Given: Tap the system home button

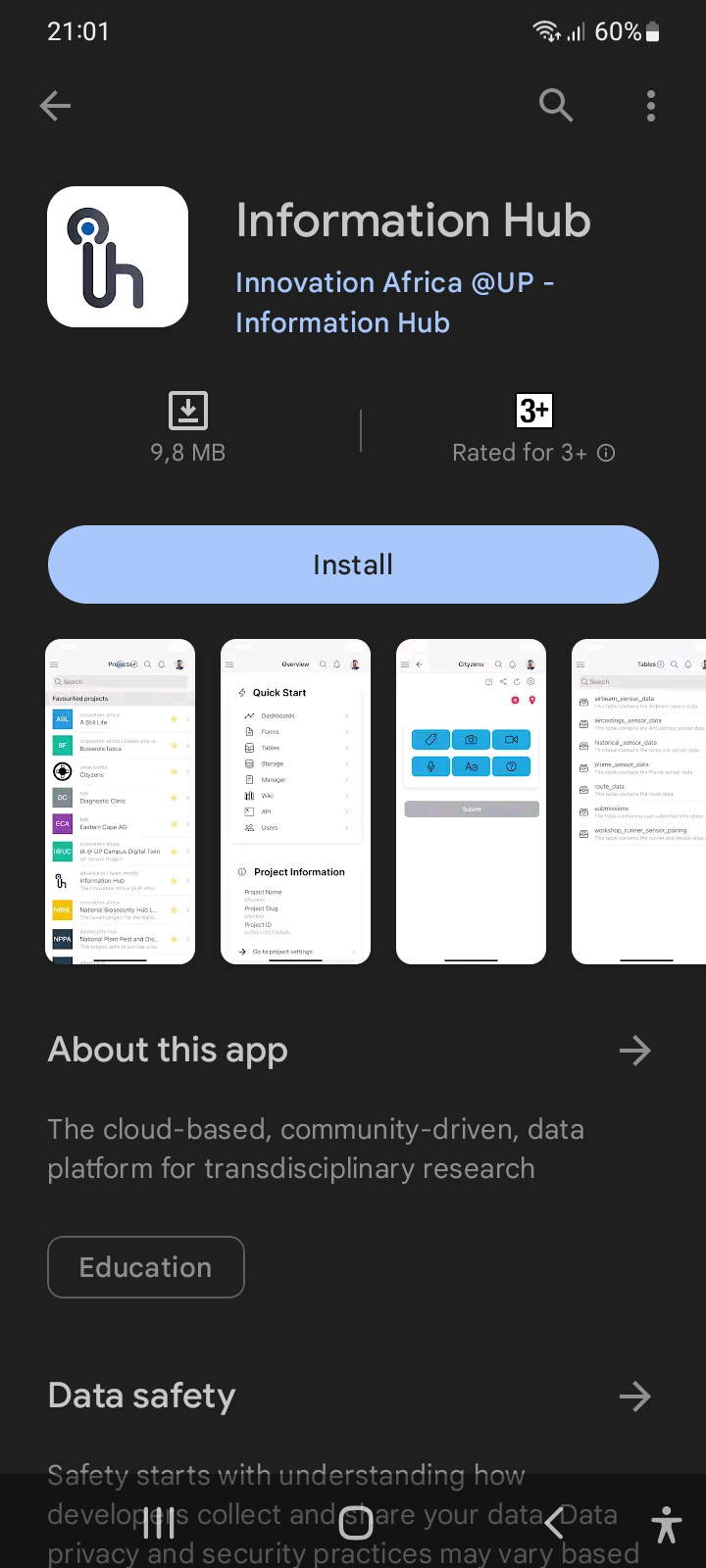Looking at the screenshot, I should 356,1524.
